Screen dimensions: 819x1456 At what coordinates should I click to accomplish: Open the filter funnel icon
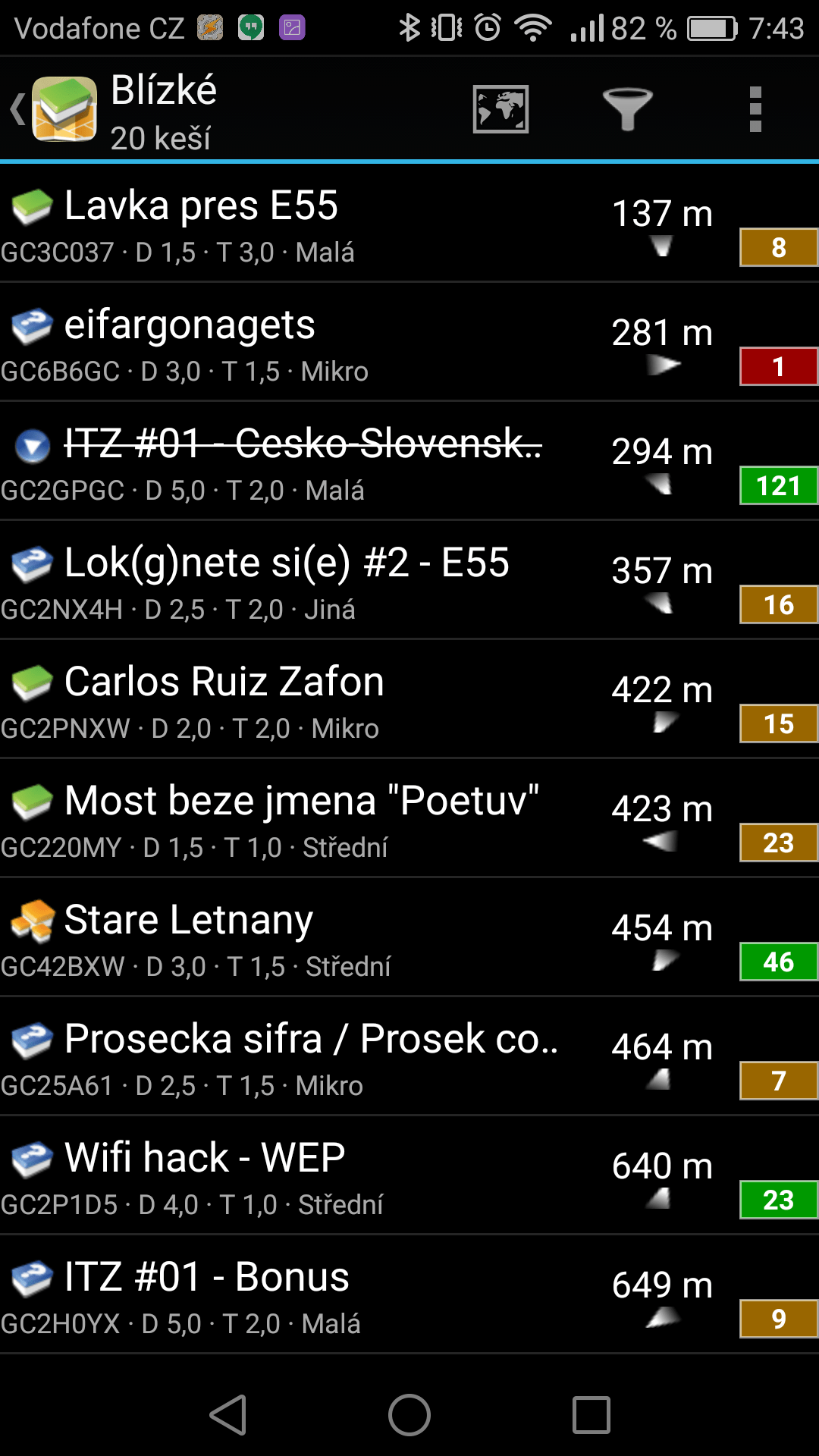coord(627,109)
